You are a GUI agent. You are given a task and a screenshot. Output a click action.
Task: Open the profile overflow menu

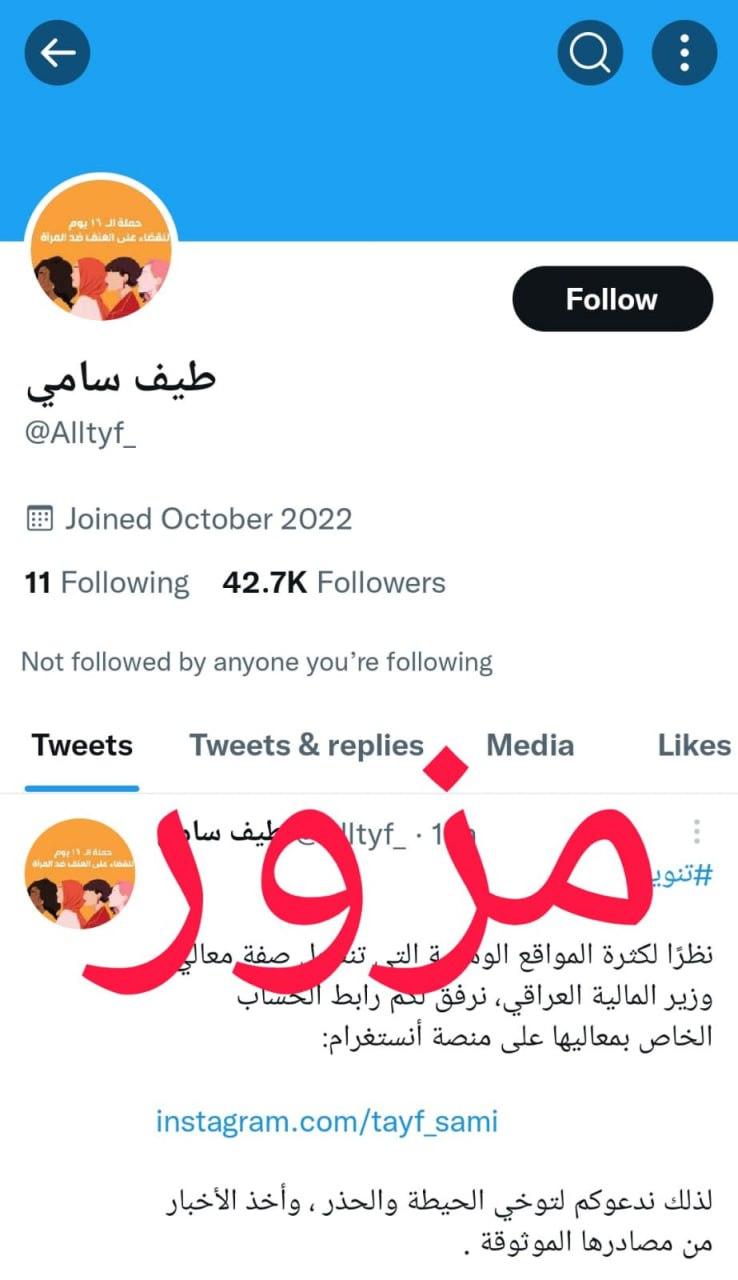[684, 52]
